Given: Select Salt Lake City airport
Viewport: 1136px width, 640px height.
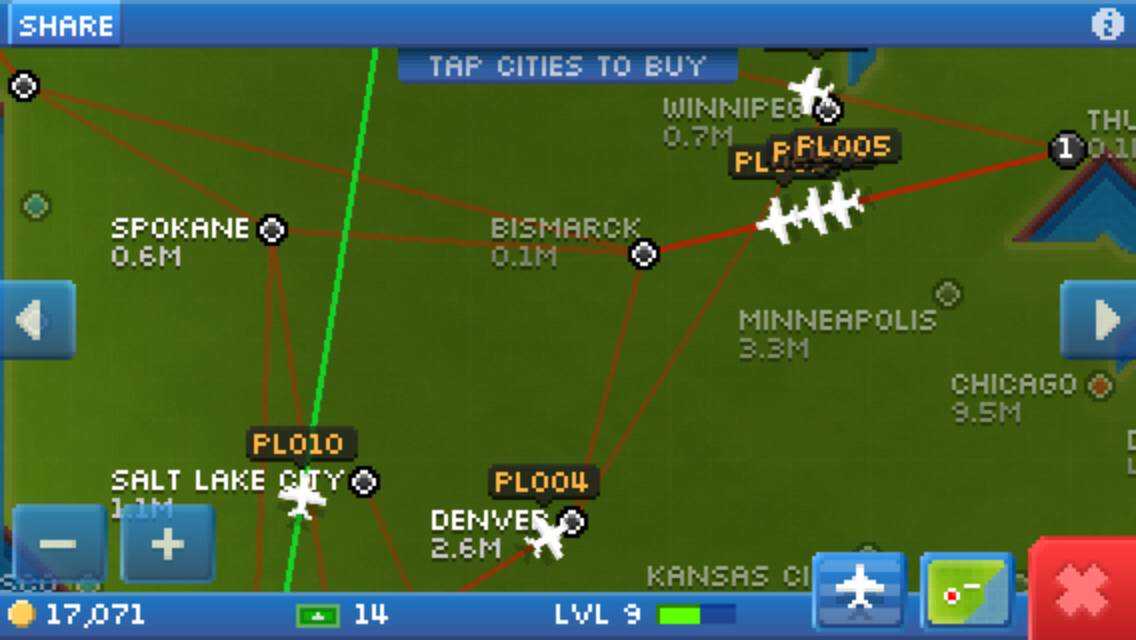Looking at the screenshot, I should pos(364,482).
